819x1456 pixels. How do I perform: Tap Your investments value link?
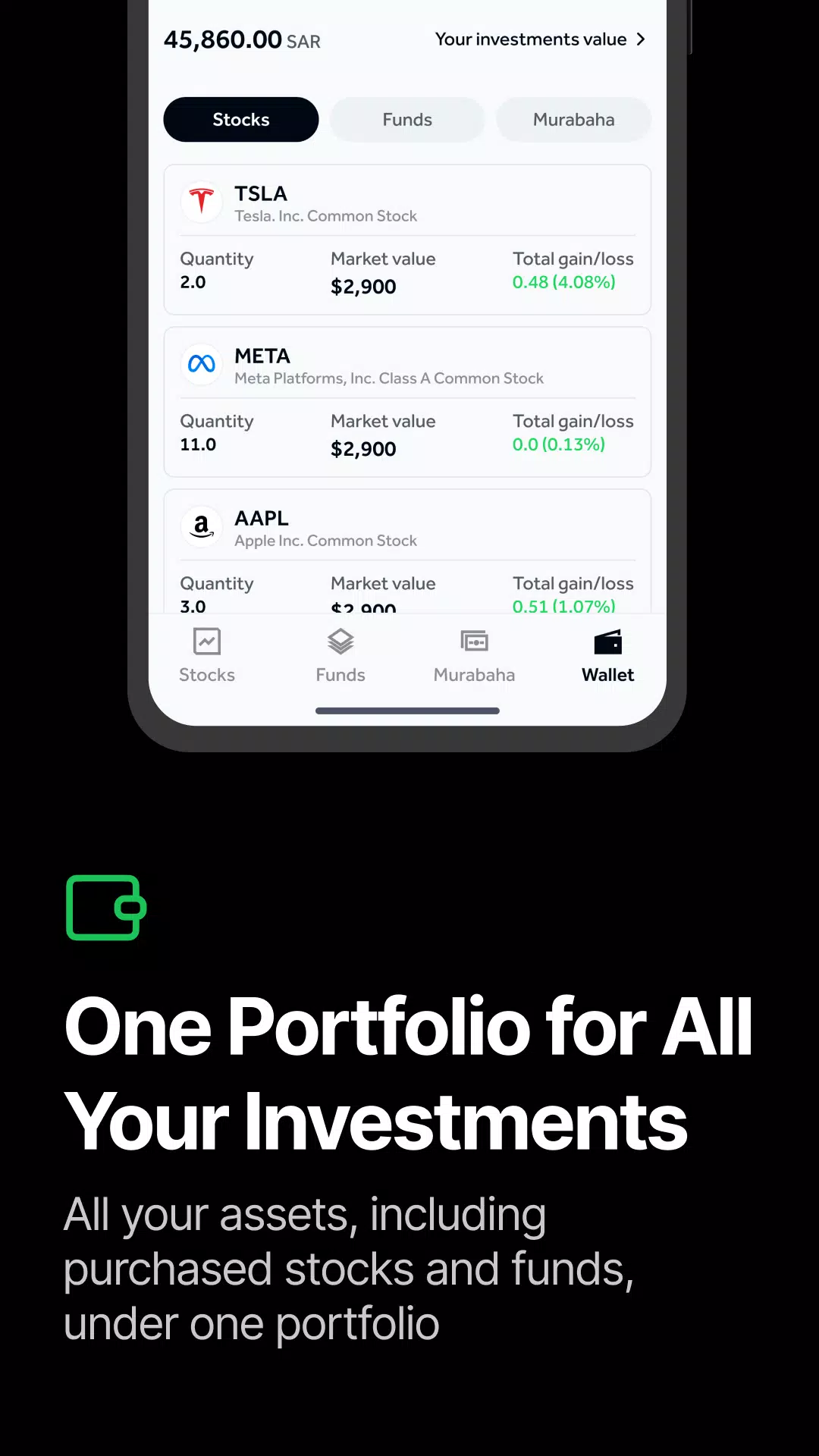[x=531, y=39]
